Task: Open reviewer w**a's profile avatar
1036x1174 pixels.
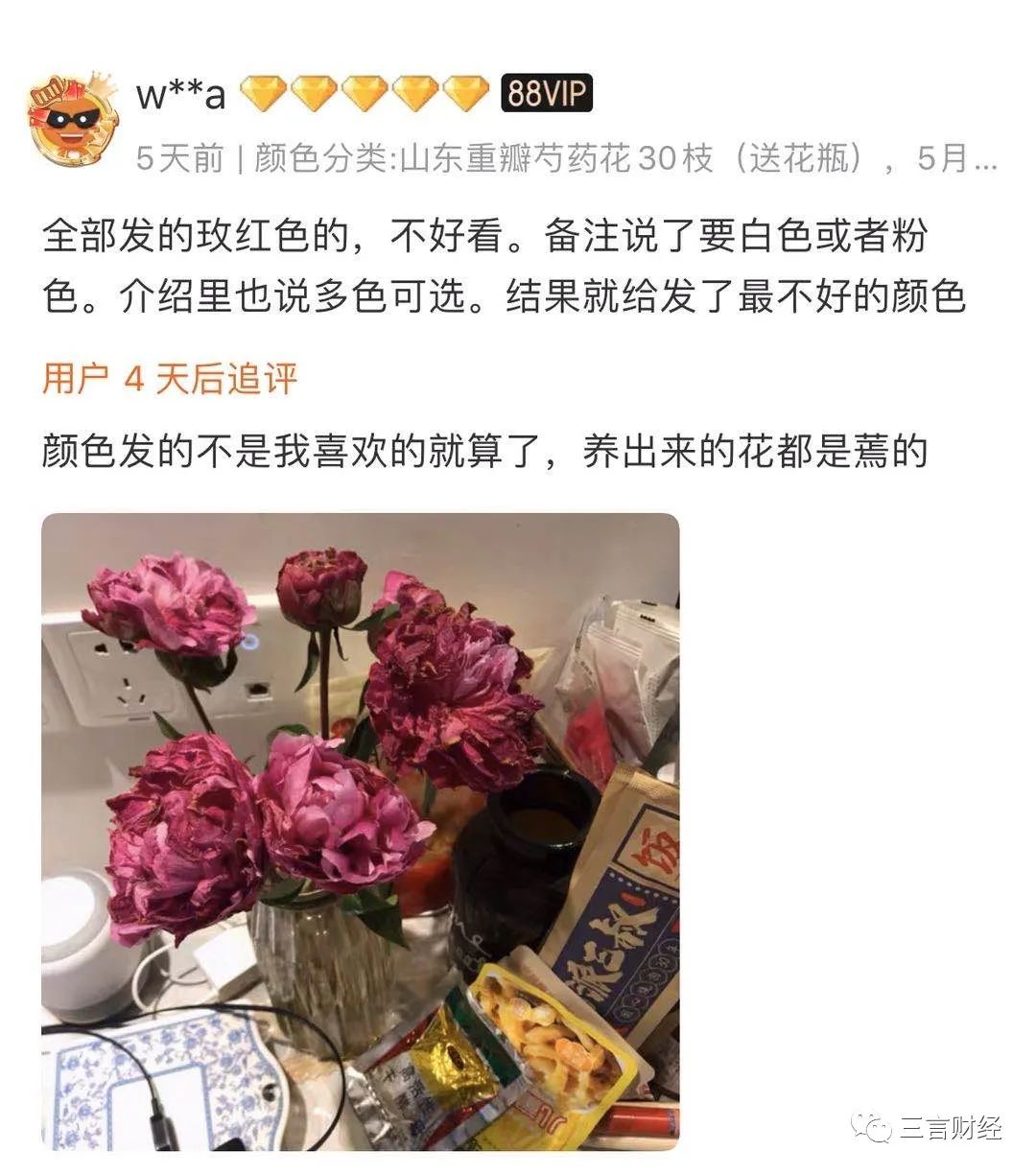Action: click(72, 119)
